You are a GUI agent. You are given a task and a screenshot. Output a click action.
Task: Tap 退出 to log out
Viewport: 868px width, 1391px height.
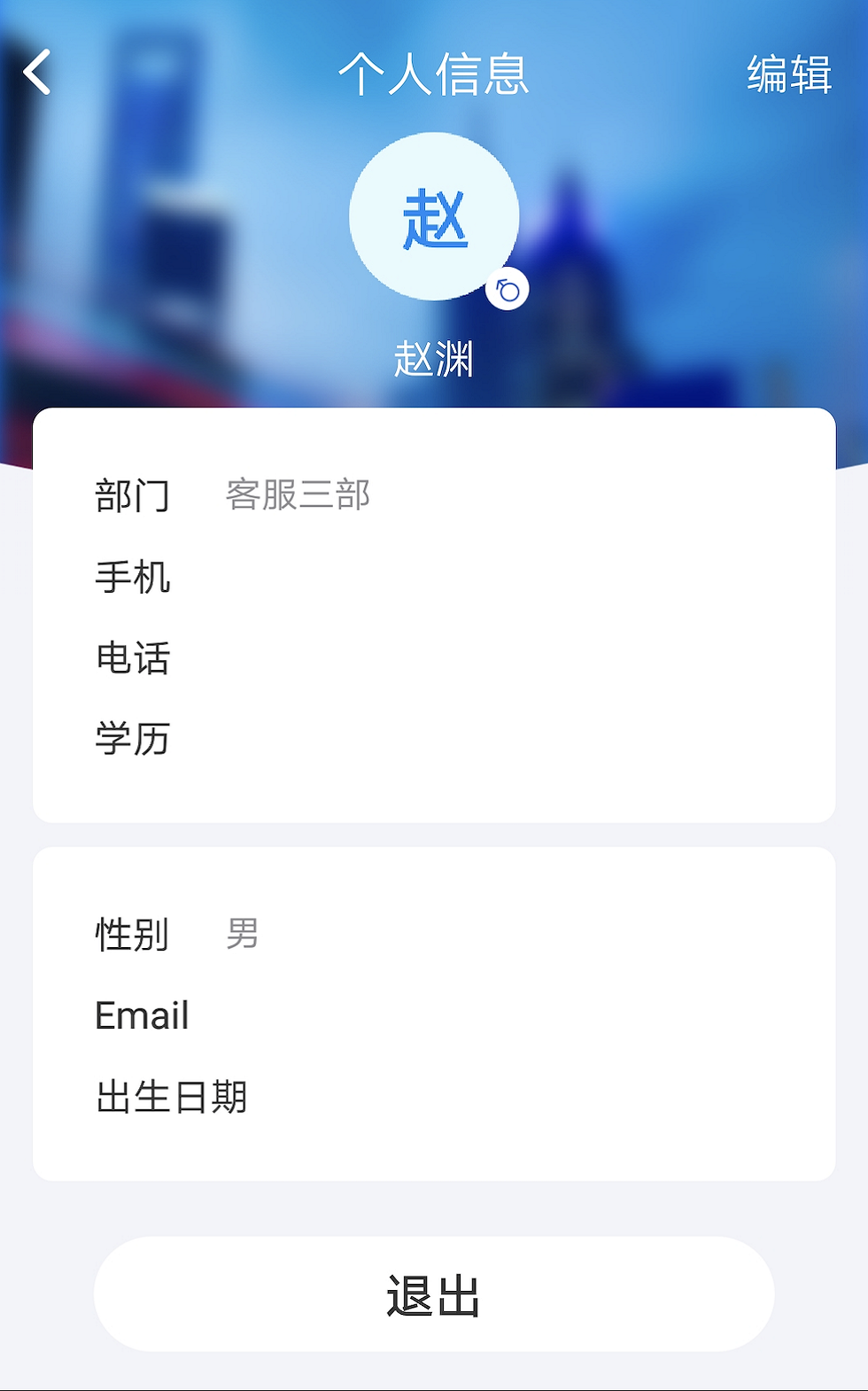(433, 1294)
